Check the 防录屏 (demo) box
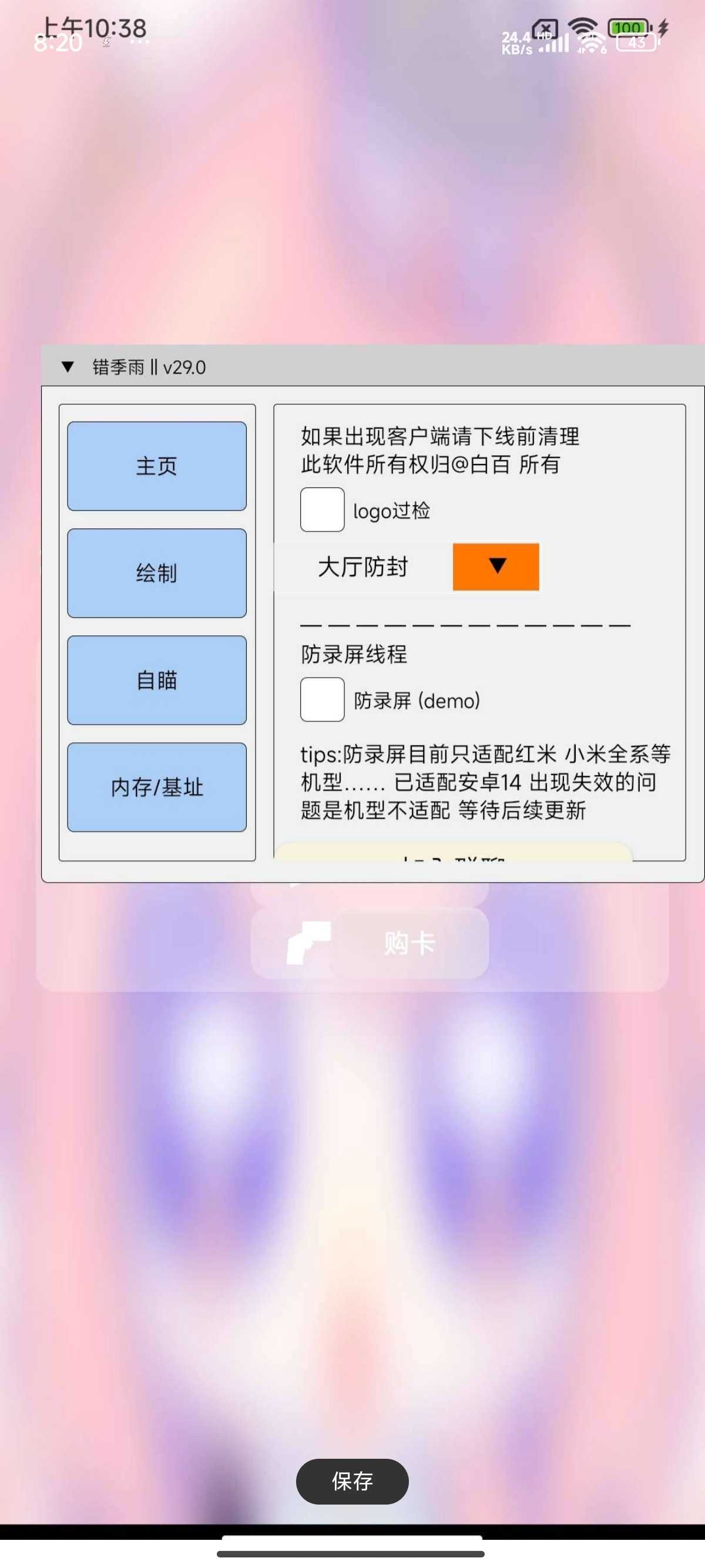 coord(322,699)
